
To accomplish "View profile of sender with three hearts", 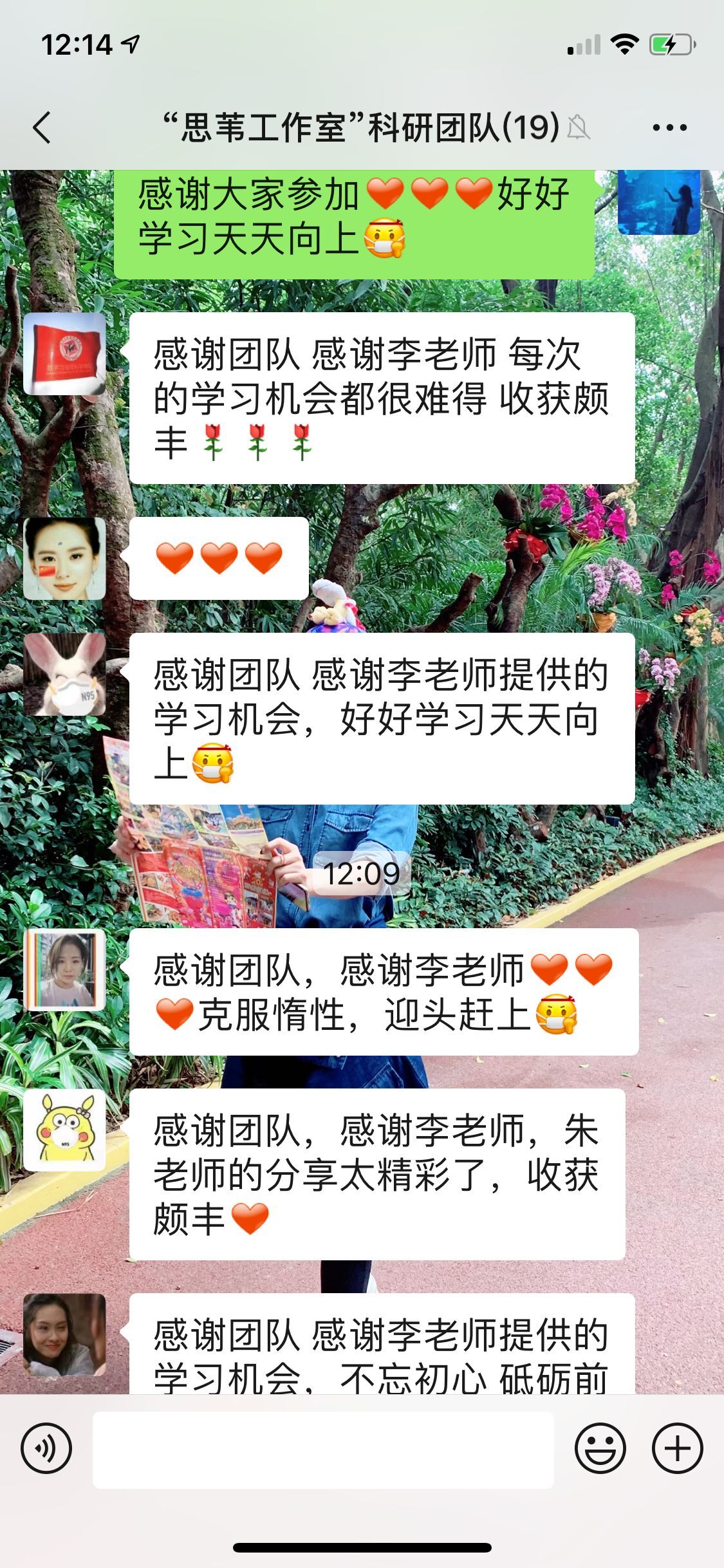I will [x=64, y=558].
